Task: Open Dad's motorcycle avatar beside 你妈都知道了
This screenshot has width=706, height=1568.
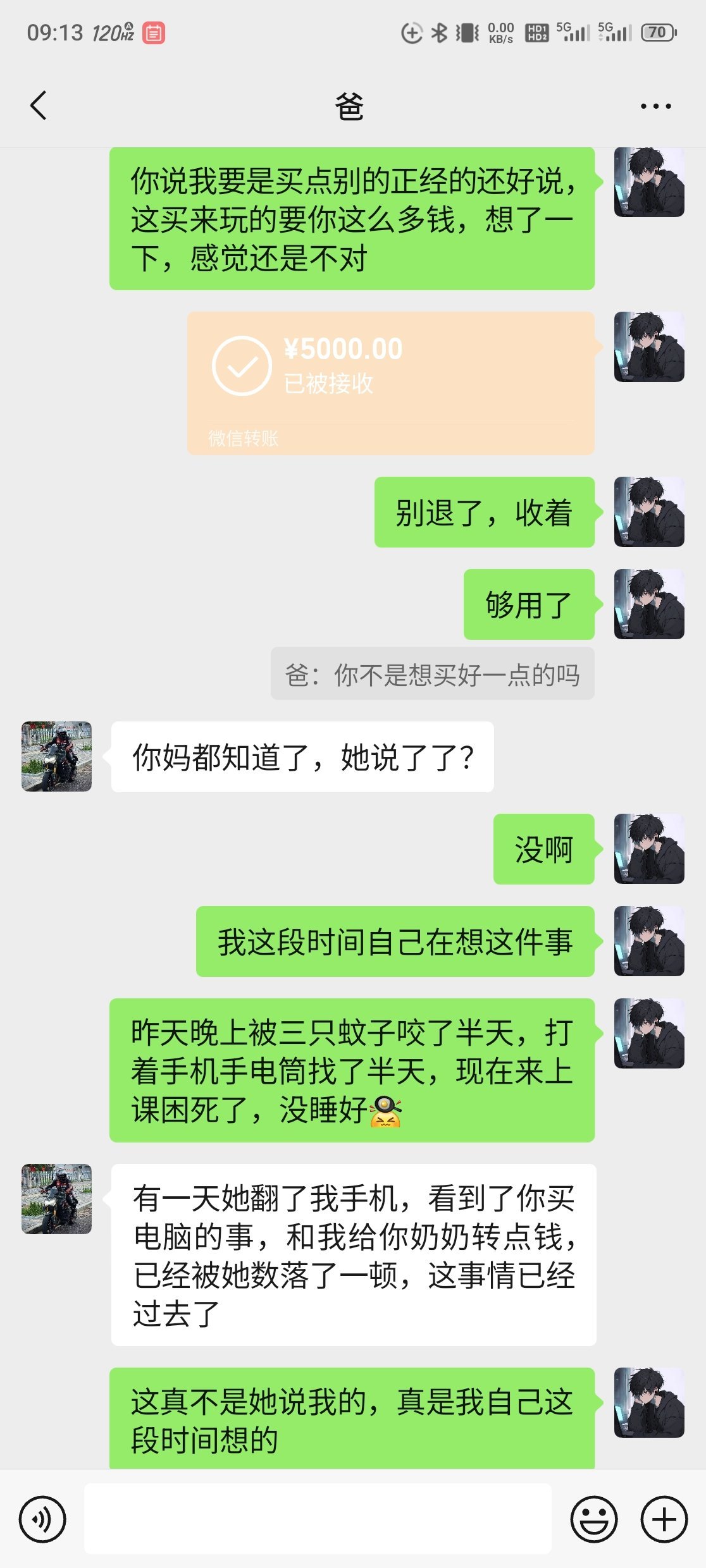Action: [x=57, y=756]
